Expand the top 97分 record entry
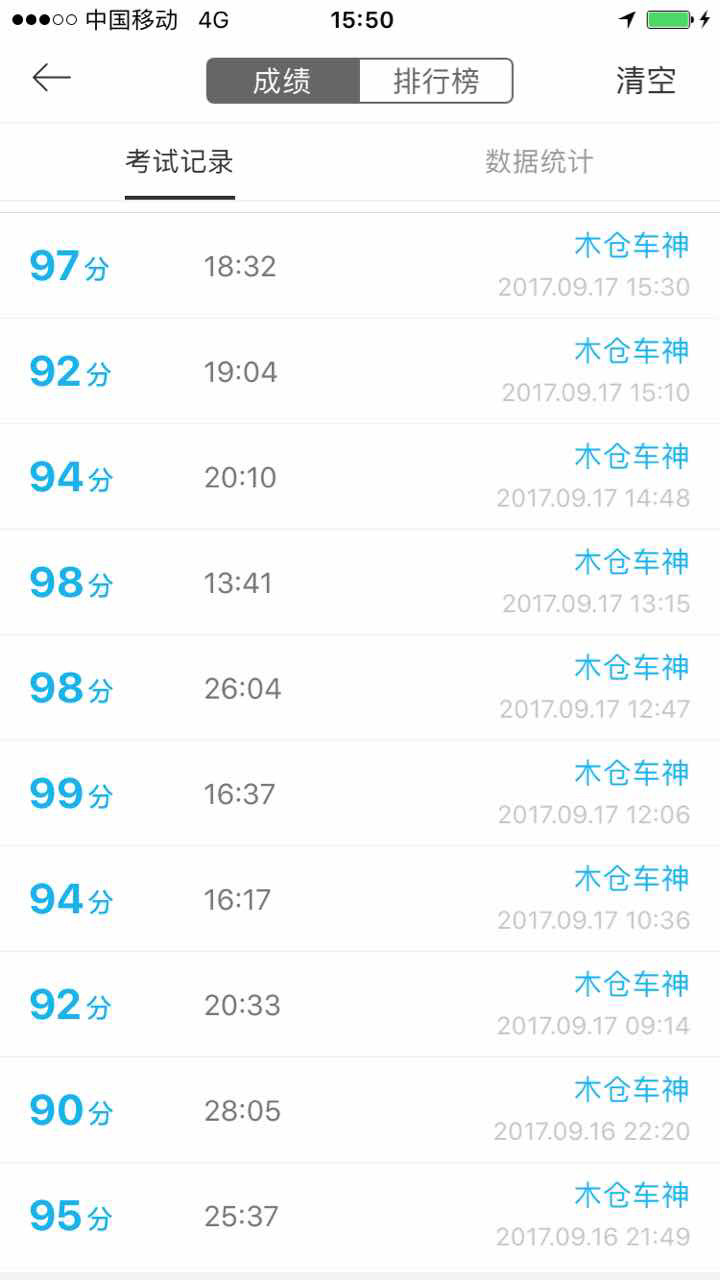Viewport: 720px width, 1280px height. (360, 265)
